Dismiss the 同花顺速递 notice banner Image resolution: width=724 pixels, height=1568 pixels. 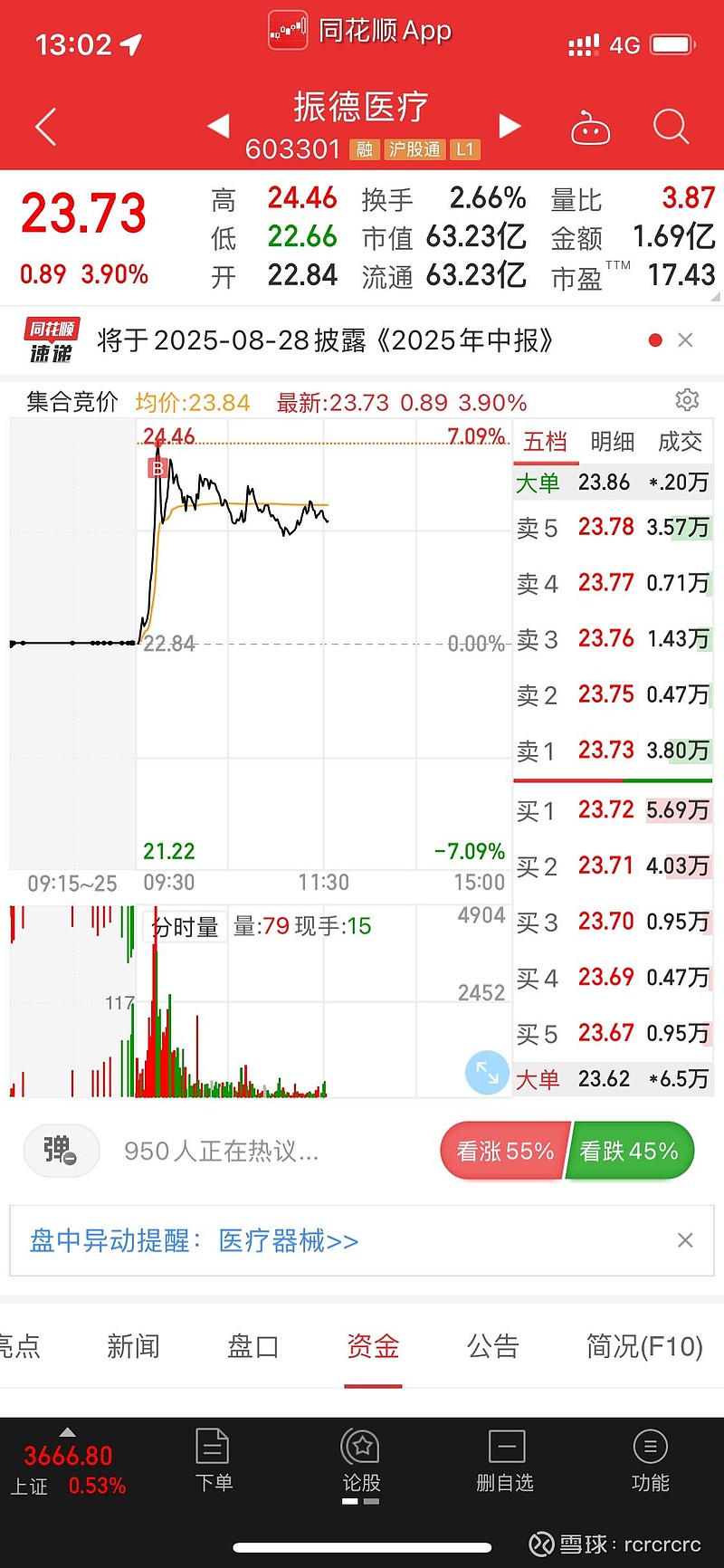coord(685,340)
